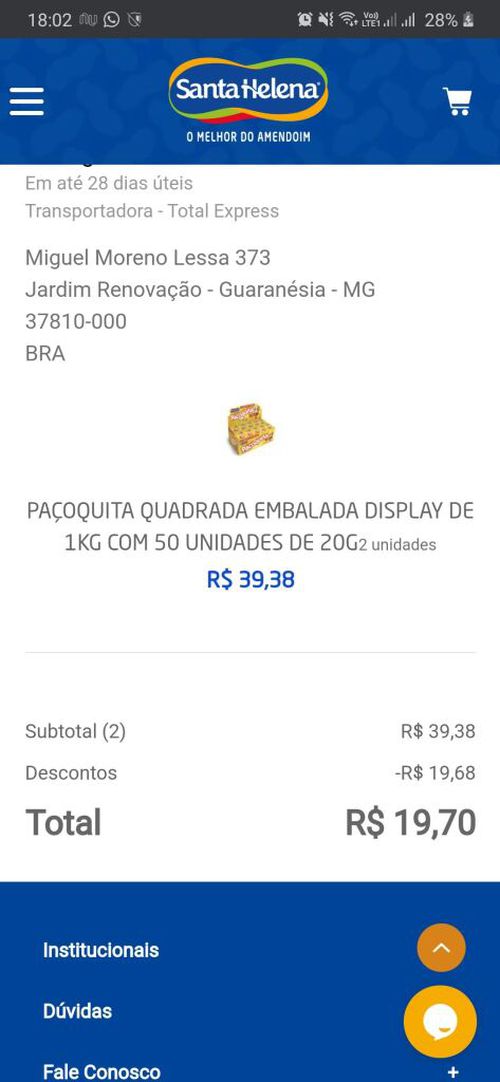The width and height of the screenshot is (500, 1082).
Task: Tap the scroll-to-top arrow button
Action: 441,947
